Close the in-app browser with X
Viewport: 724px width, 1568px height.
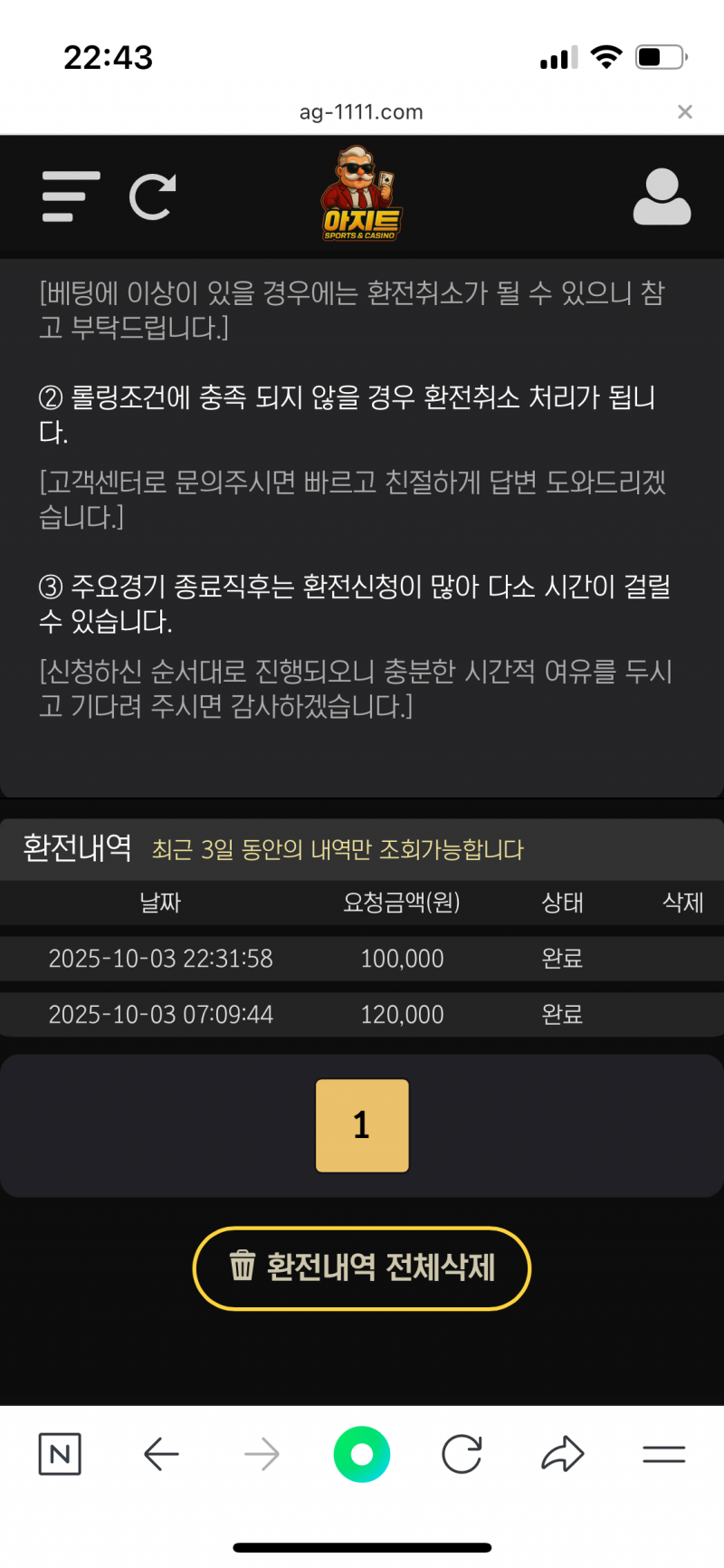(685, 111)
